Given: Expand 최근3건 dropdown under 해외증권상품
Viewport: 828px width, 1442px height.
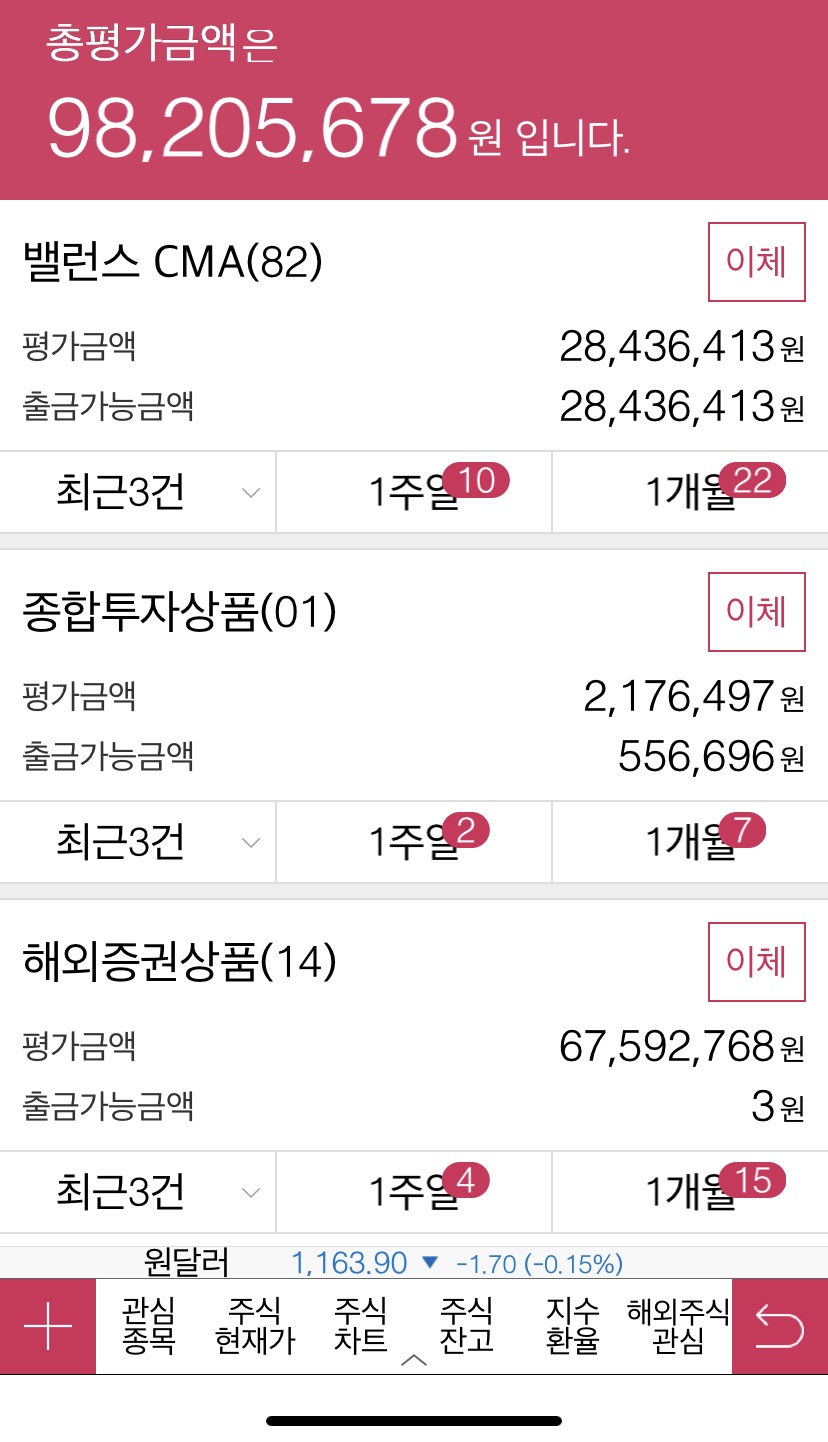Looking at the screenshot, I should 138,1193.
